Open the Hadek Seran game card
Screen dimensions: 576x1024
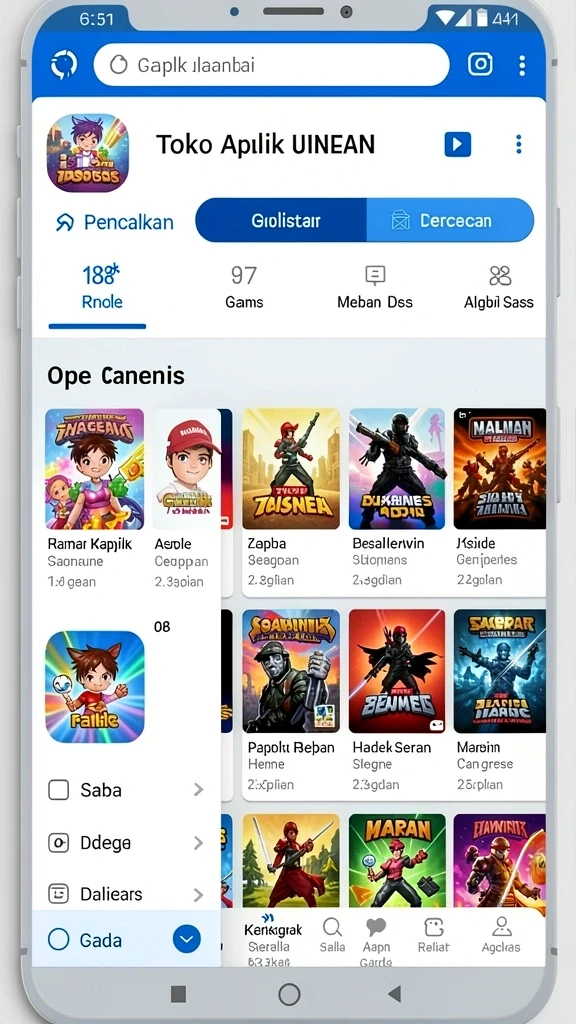[397, 700]
